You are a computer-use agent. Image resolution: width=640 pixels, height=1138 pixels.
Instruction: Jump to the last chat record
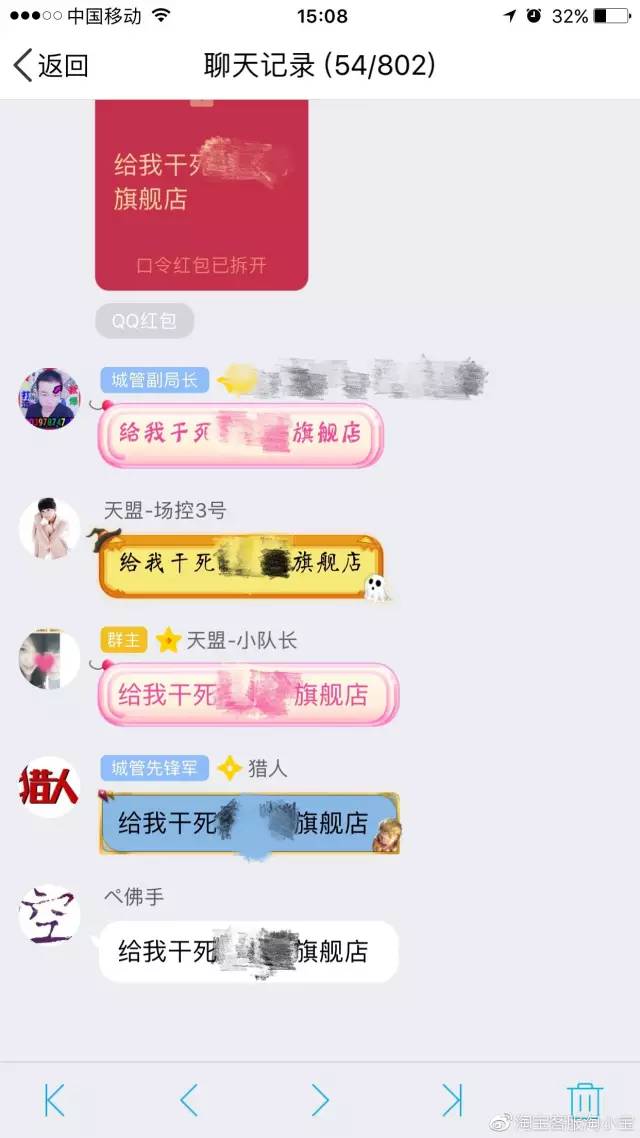[452, 1099]
